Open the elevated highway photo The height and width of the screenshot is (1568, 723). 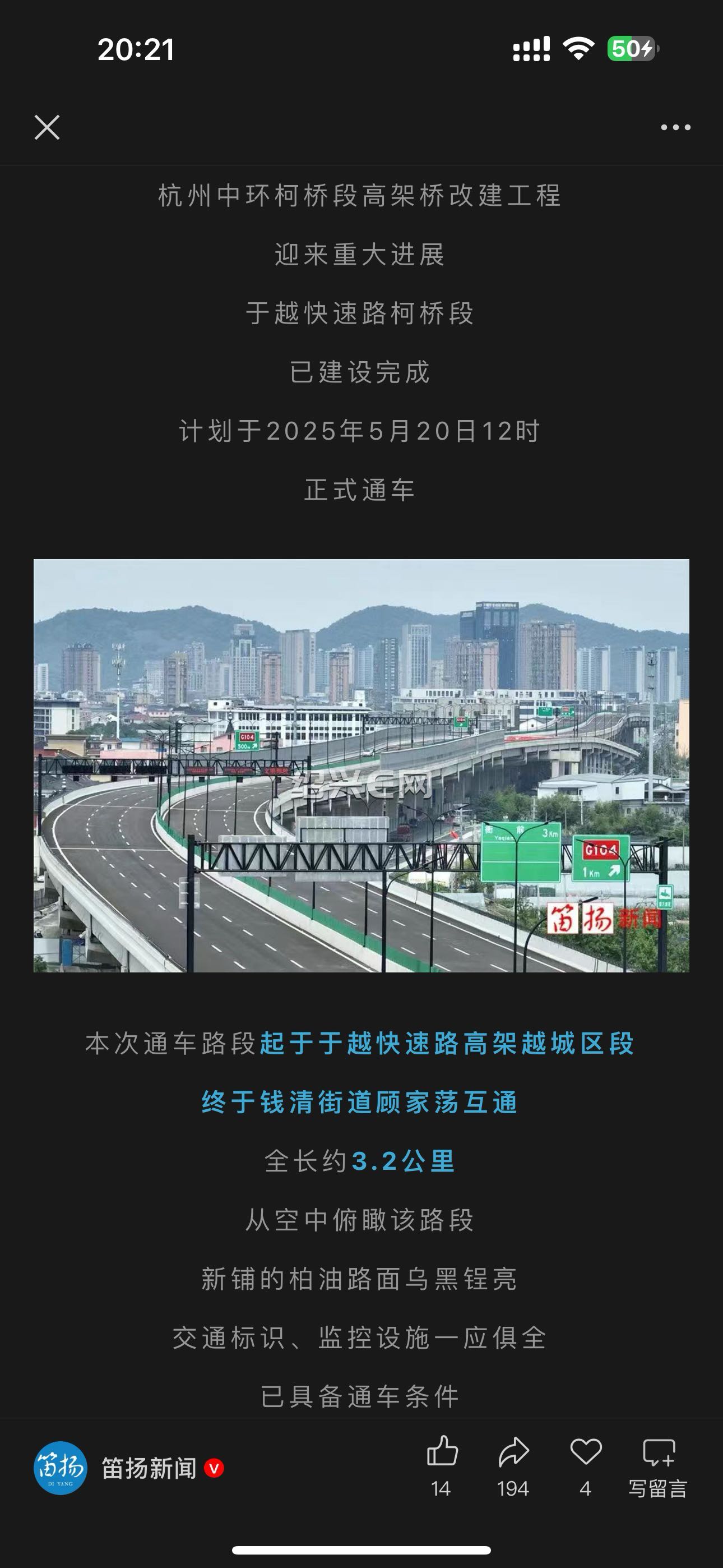361,765
